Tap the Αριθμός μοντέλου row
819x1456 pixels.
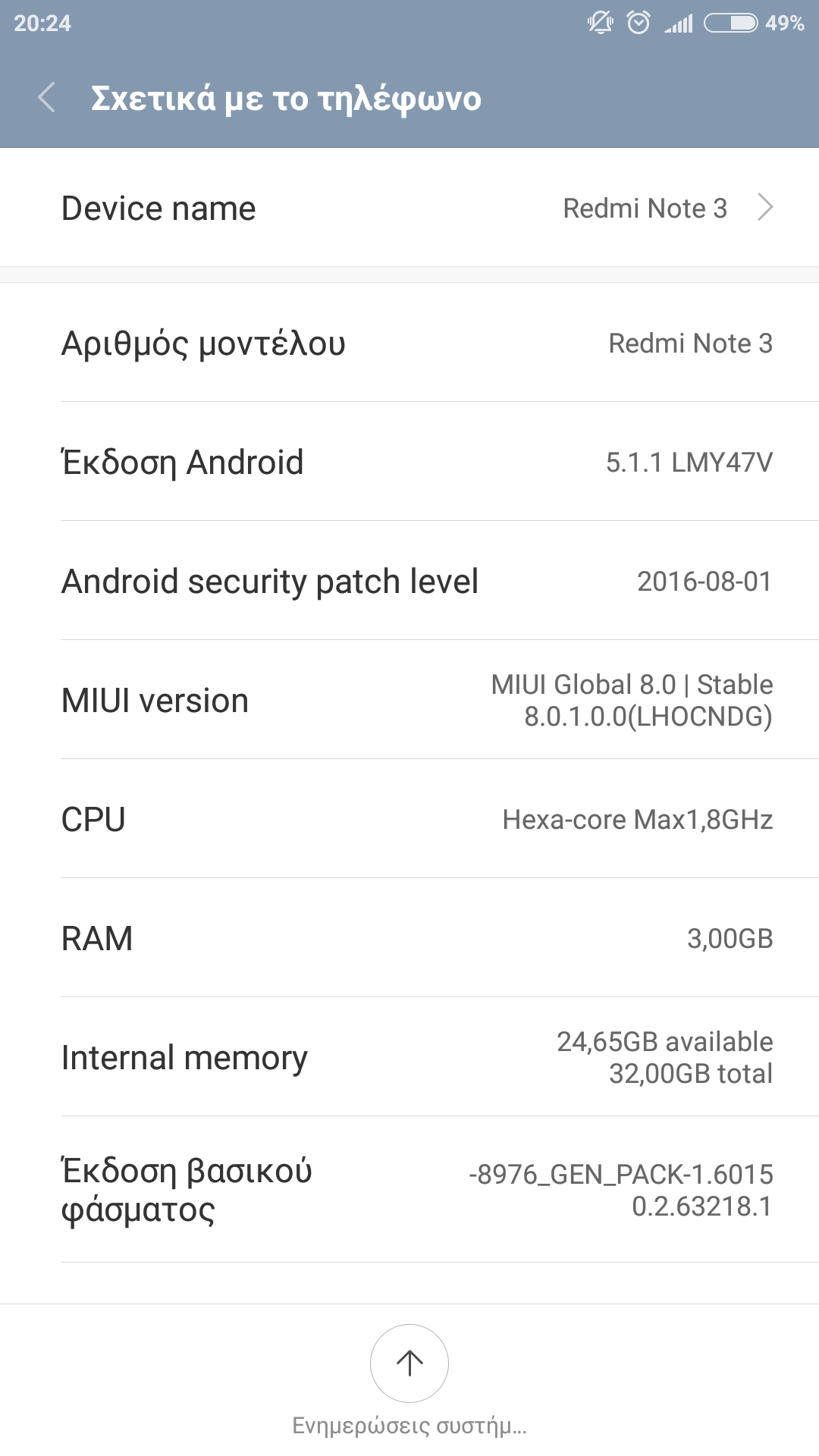(x=409, y=343)
